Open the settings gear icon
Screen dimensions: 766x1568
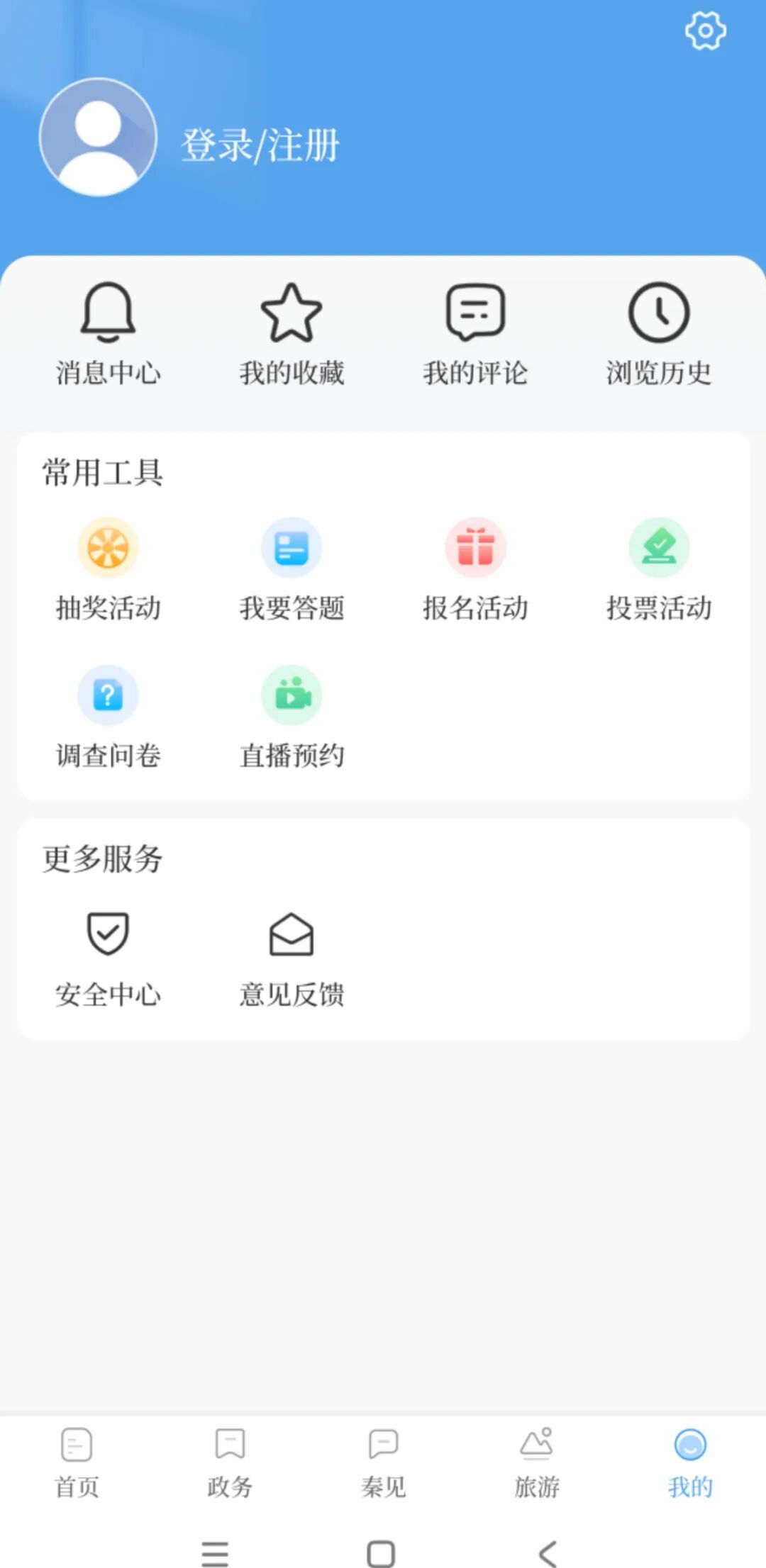704,31
